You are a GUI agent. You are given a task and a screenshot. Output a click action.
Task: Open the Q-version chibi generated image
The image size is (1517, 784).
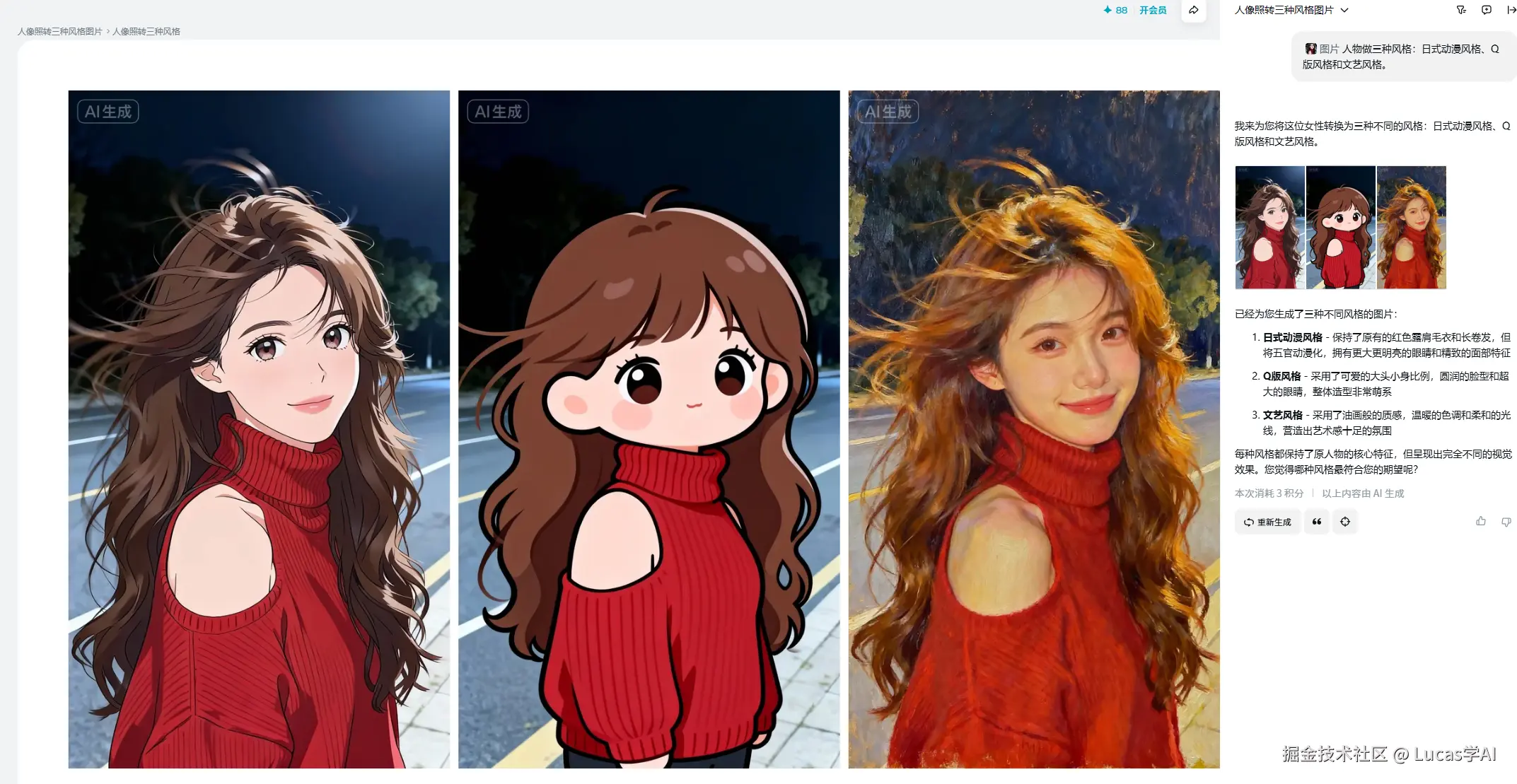tap(649, 429)
